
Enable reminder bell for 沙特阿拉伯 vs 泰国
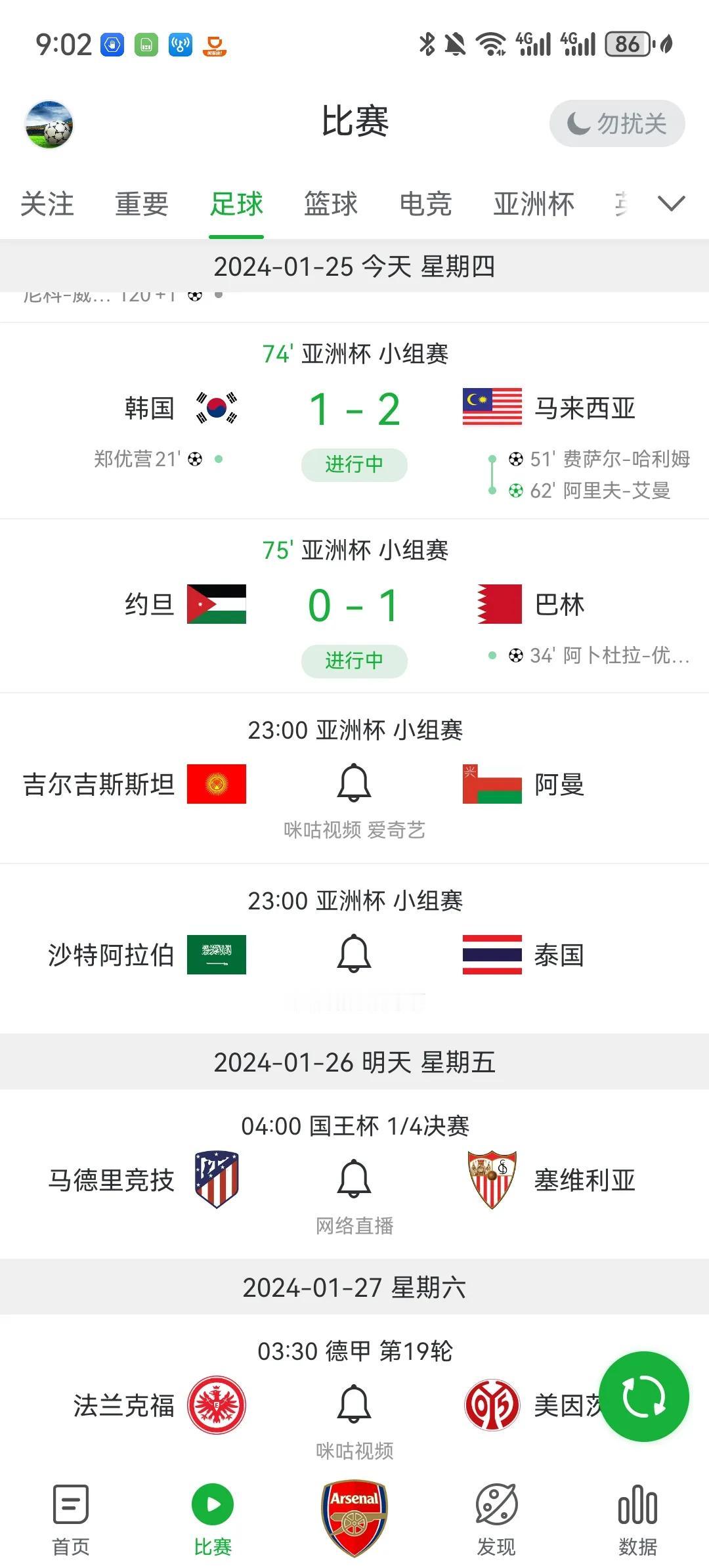[x=353, y=955]
